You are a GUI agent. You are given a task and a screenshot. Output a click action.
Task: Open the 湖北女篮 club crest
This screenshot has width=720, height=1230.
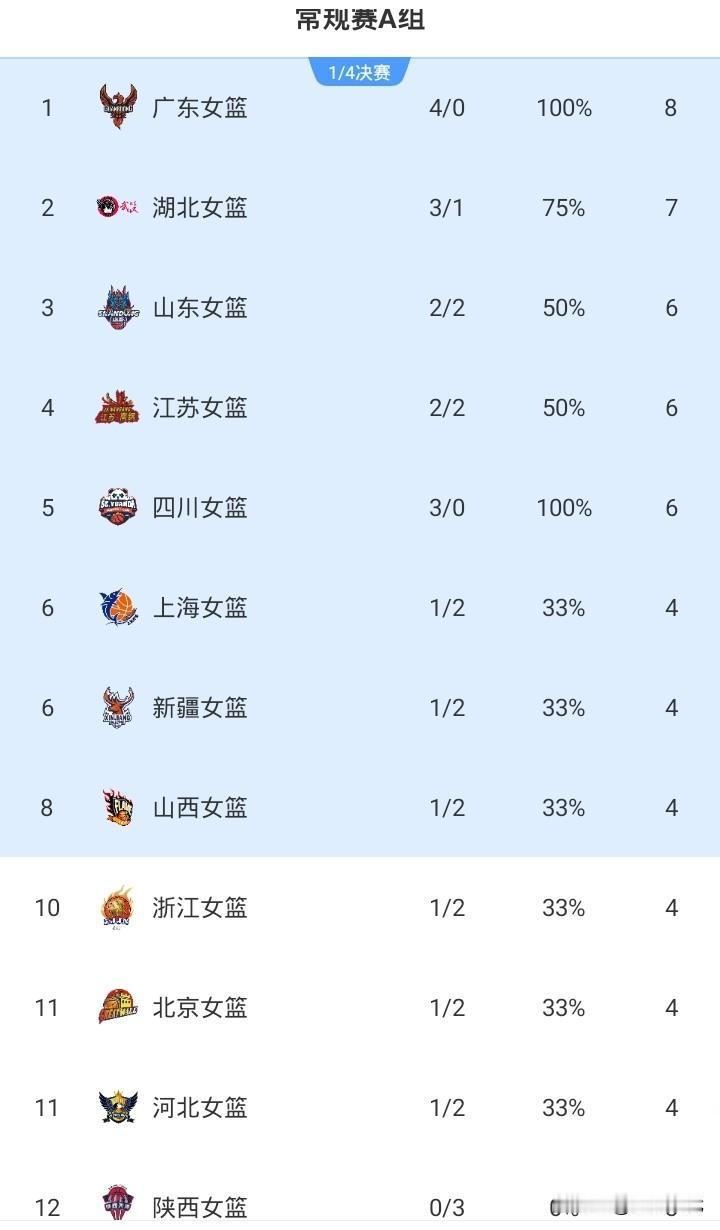[x=117, y=207]
